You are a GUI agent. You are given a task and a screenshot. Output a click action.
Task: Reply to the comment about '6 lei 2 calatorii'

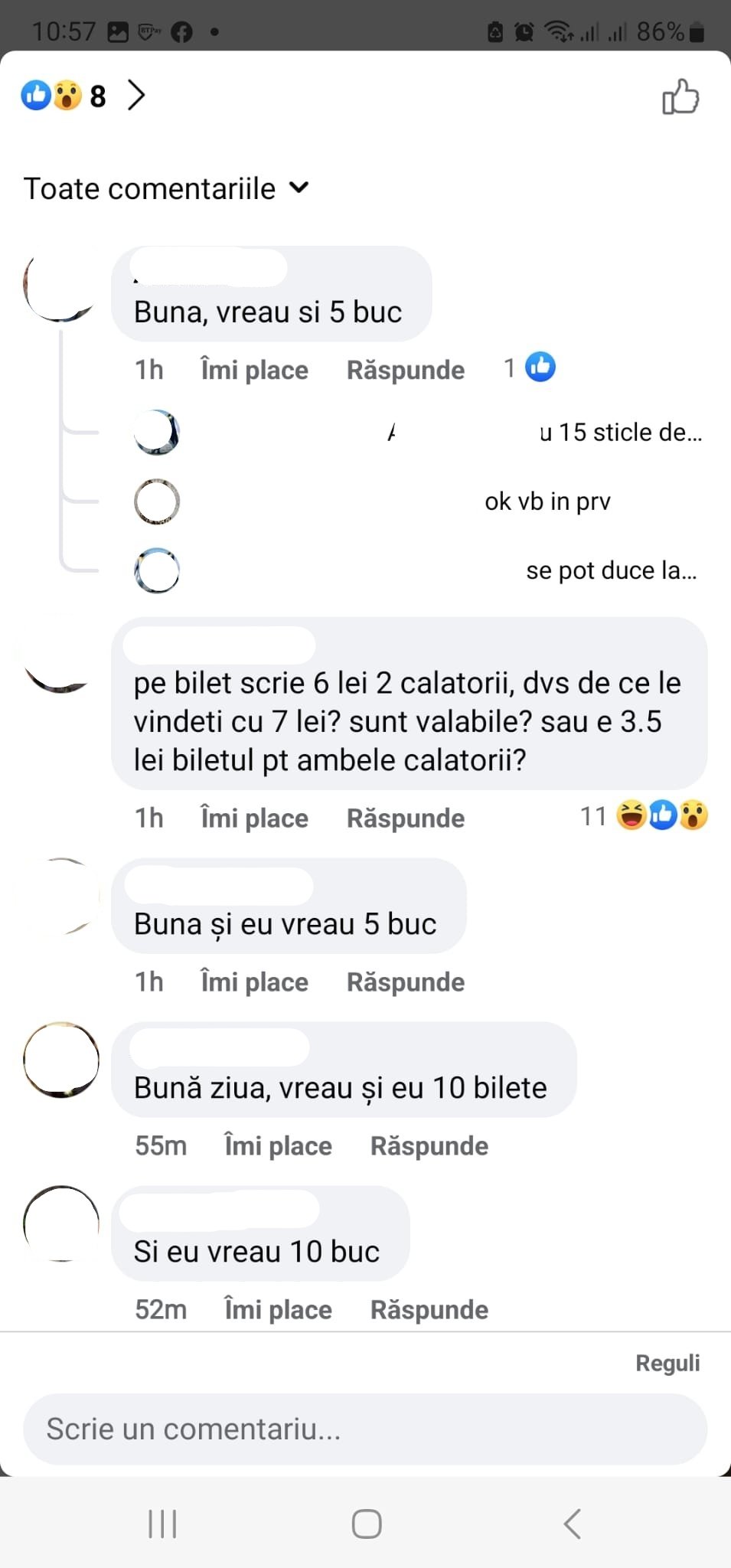[406, 818]
